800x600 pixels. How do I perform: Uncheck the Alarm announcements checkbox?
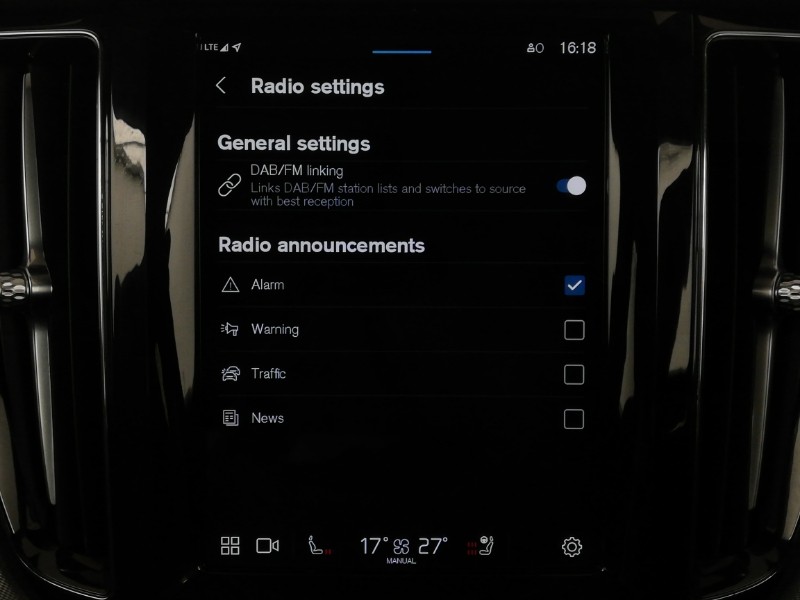click(x=574, y=286)
